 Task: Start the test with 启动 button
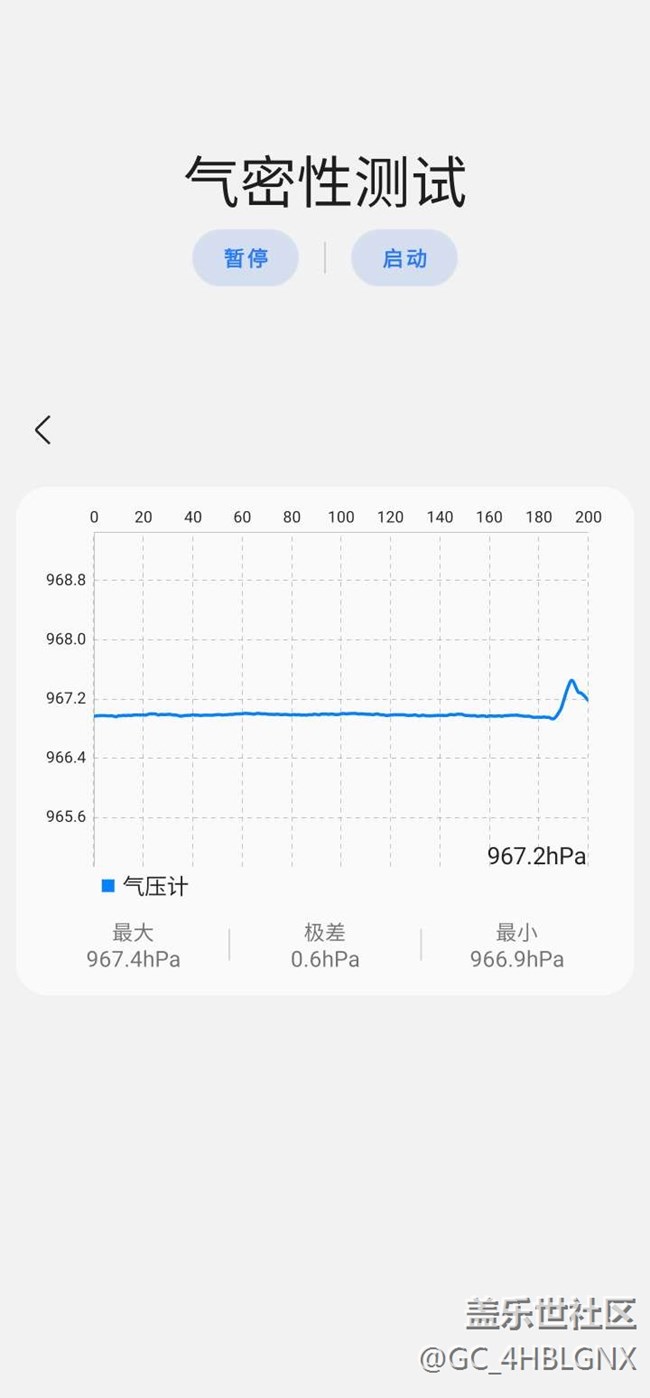point(404,258)
